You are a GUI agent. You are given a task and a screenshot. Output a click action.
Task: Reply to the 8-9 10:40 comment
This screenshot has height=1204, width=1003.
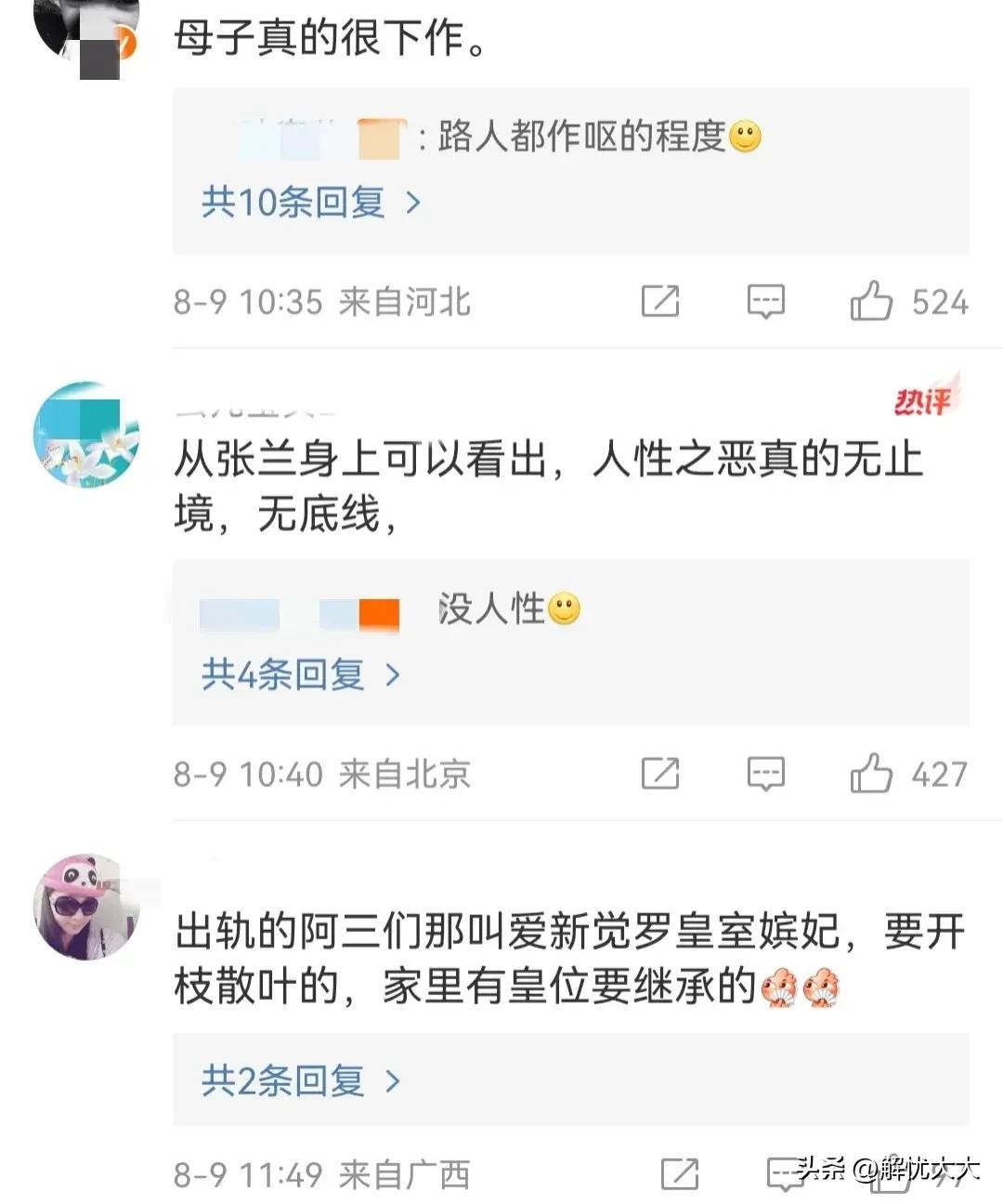tap(766, 774)
